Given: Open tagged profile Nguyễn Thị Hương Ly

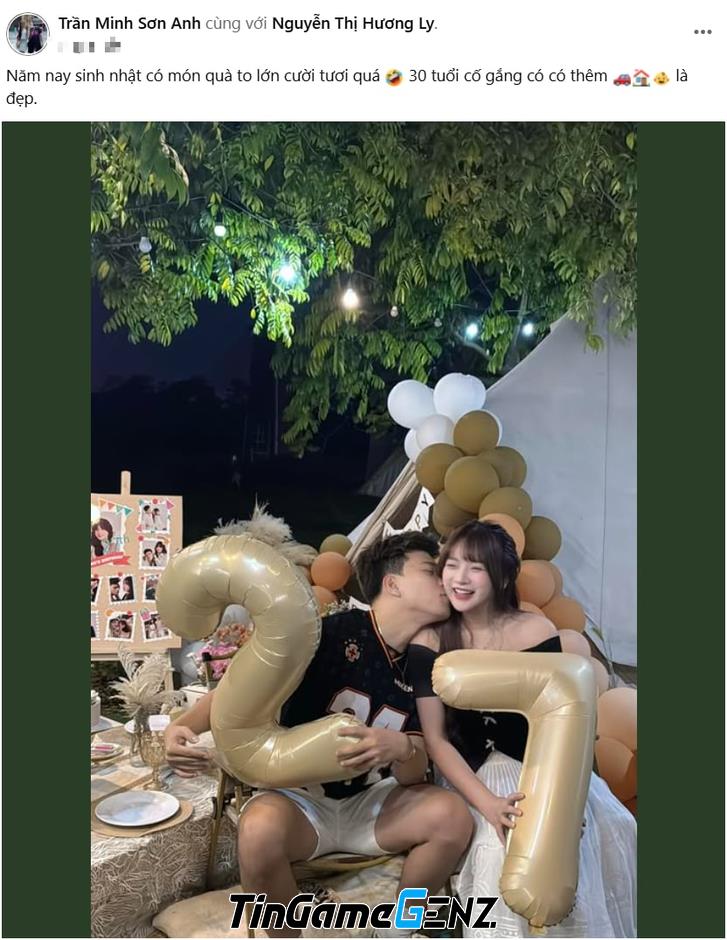Looking at the screenshot, I should tap(354, 23).
